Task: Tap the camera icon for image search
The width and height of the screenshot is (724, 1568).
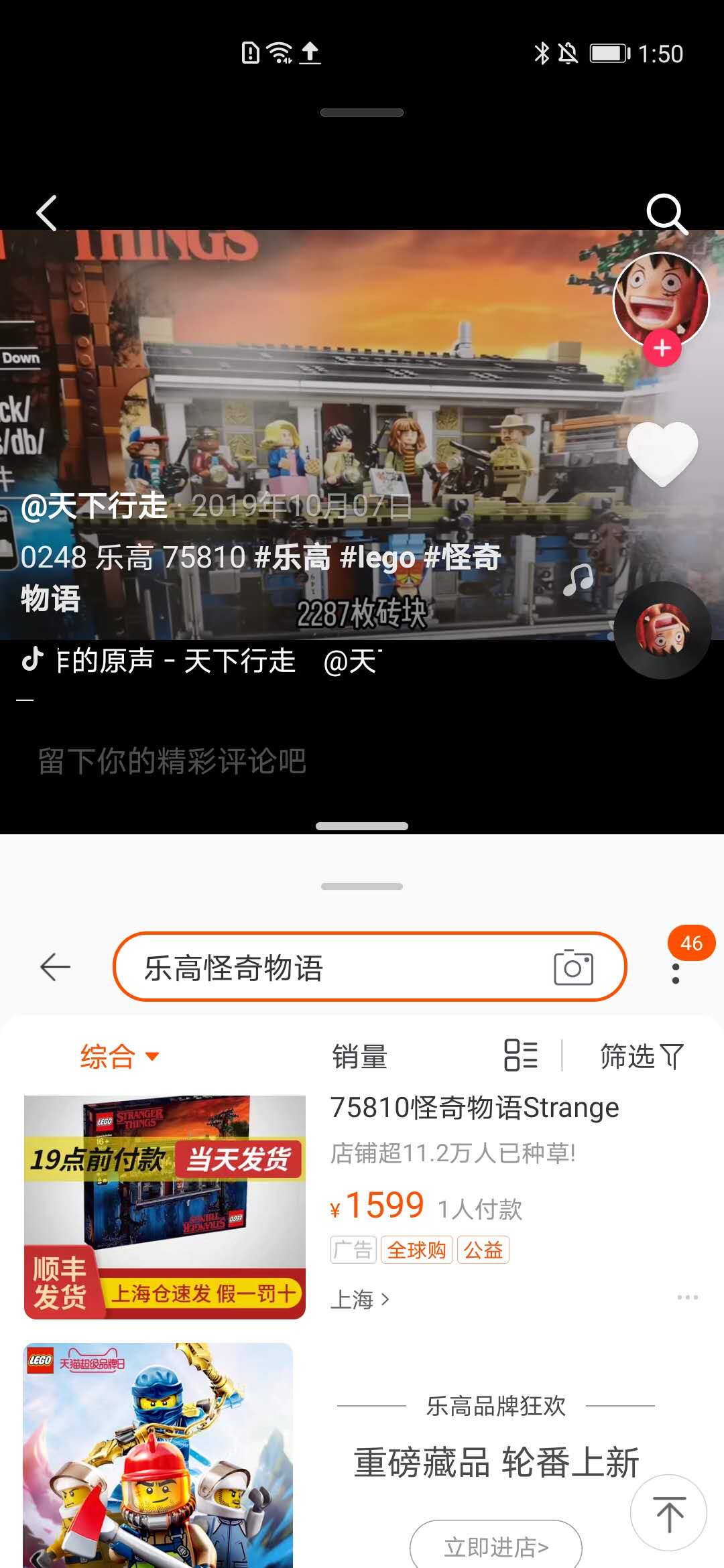Action: coord(573,966)
